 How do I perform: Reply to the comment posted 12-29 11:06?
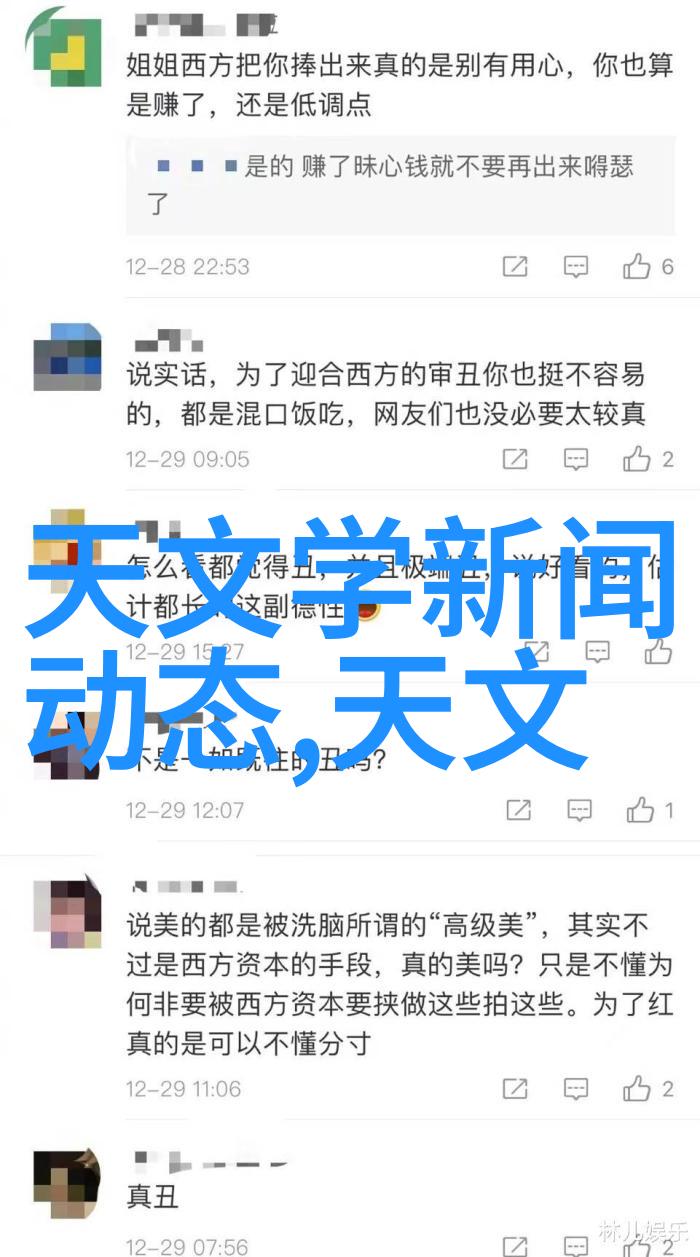(x=575, y=1088)
